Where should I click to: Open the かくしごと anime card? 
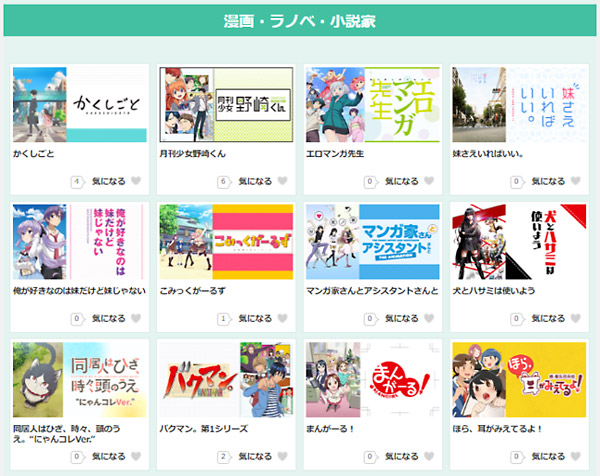point(79,105)
